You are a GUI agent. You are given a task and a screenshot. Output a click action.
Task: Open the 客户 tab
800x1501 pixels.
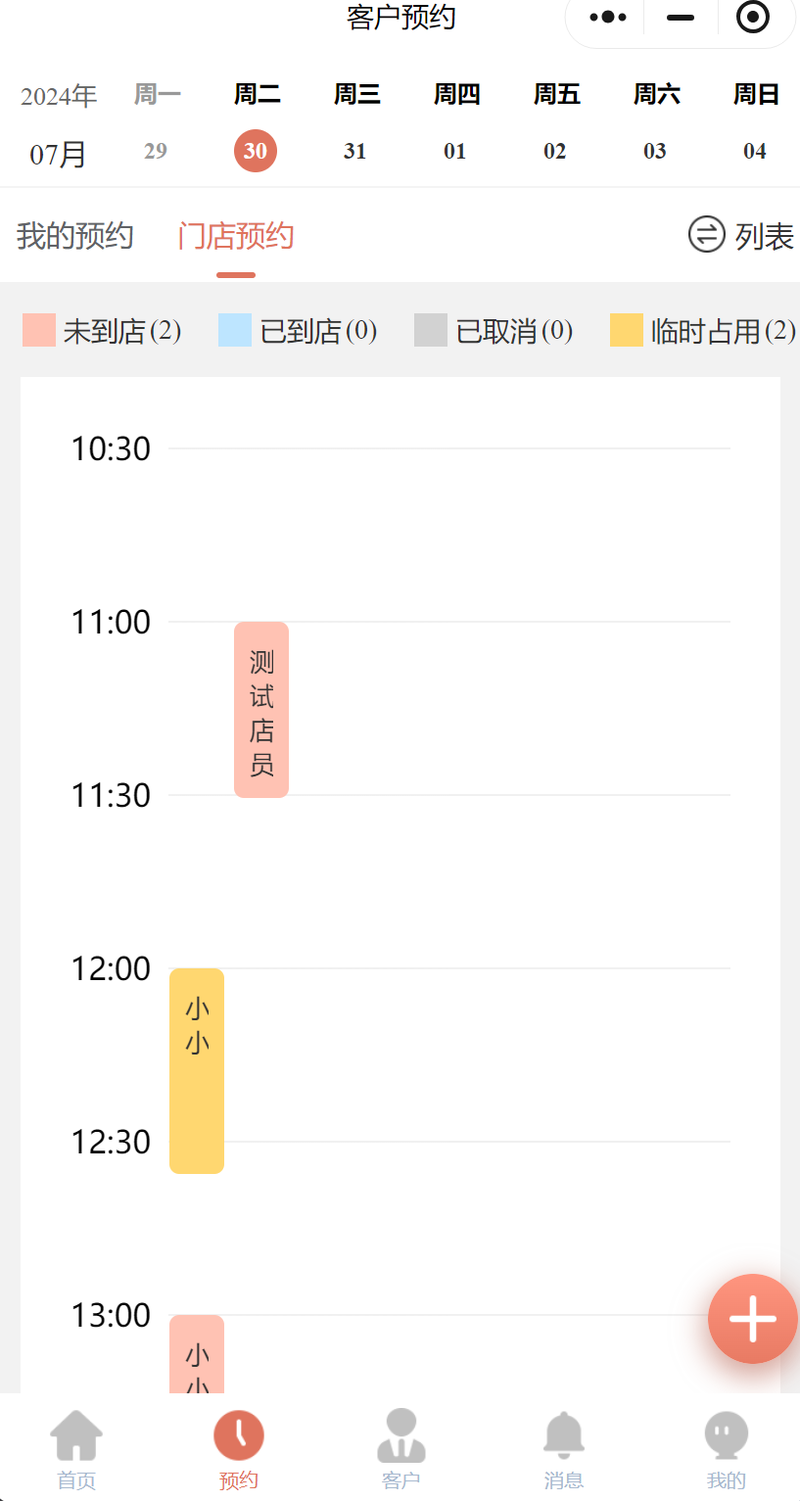(x=401, y=1449)
